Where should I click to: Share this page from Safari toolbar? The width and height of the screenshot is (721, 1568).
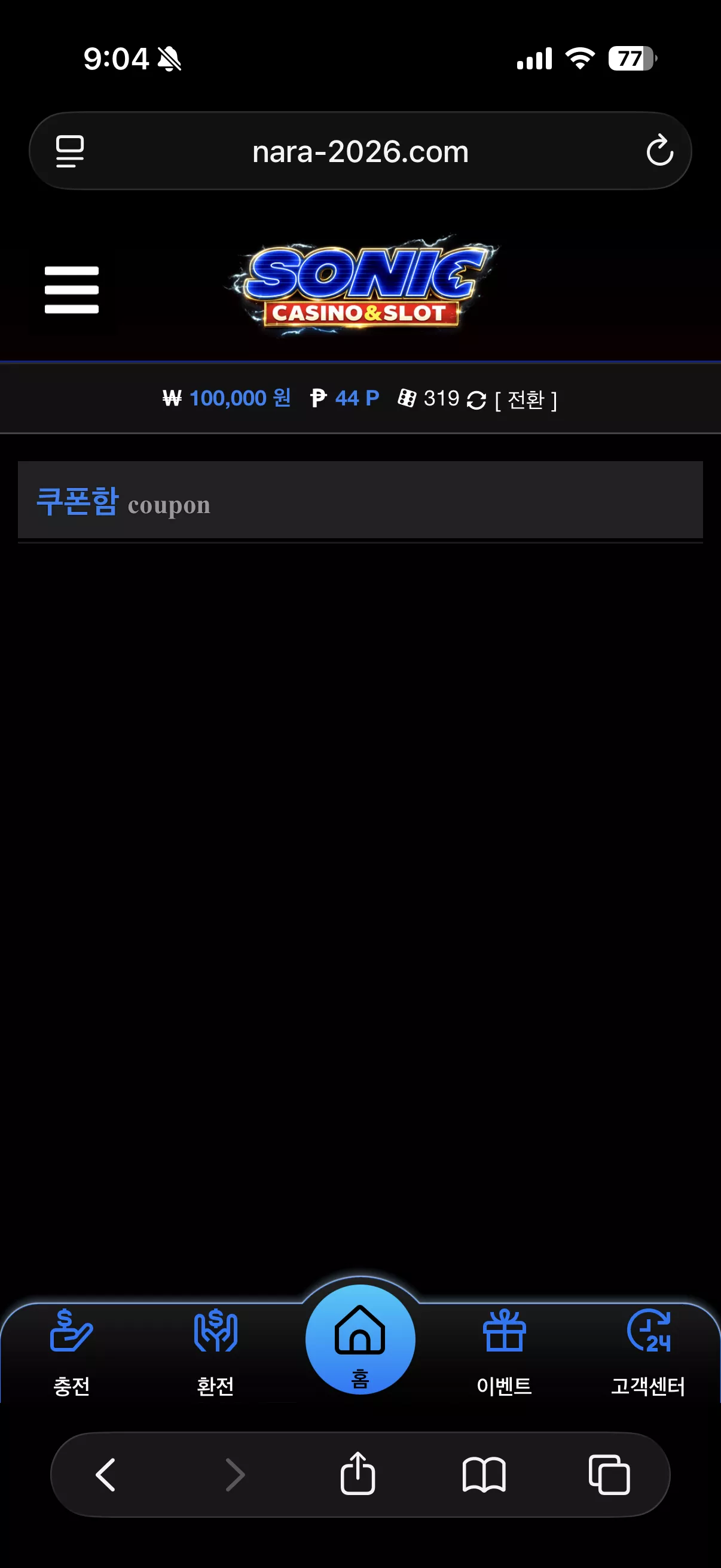tap(358, 1473)
